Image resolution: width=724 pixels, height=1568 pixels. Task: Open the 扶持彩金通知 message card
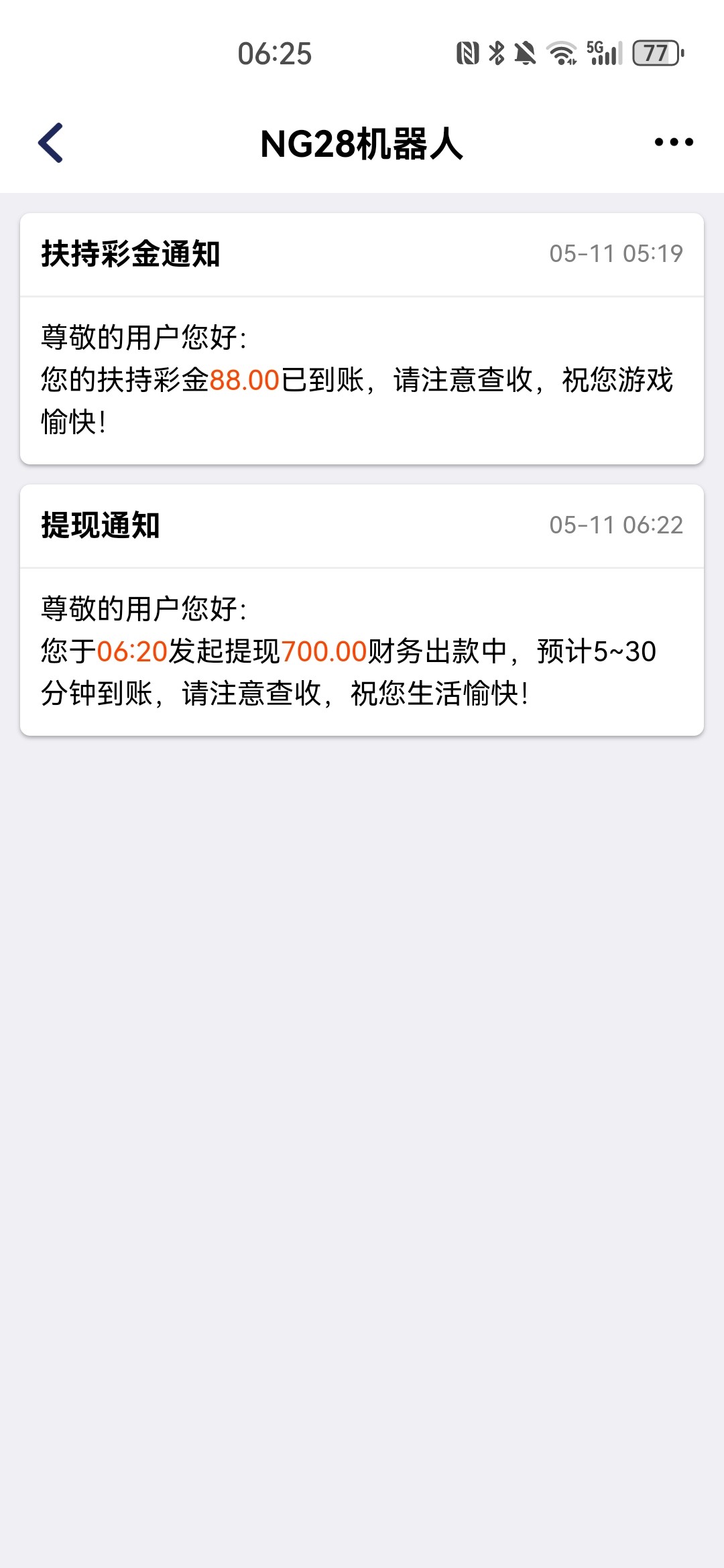click(x=362, y=338)
